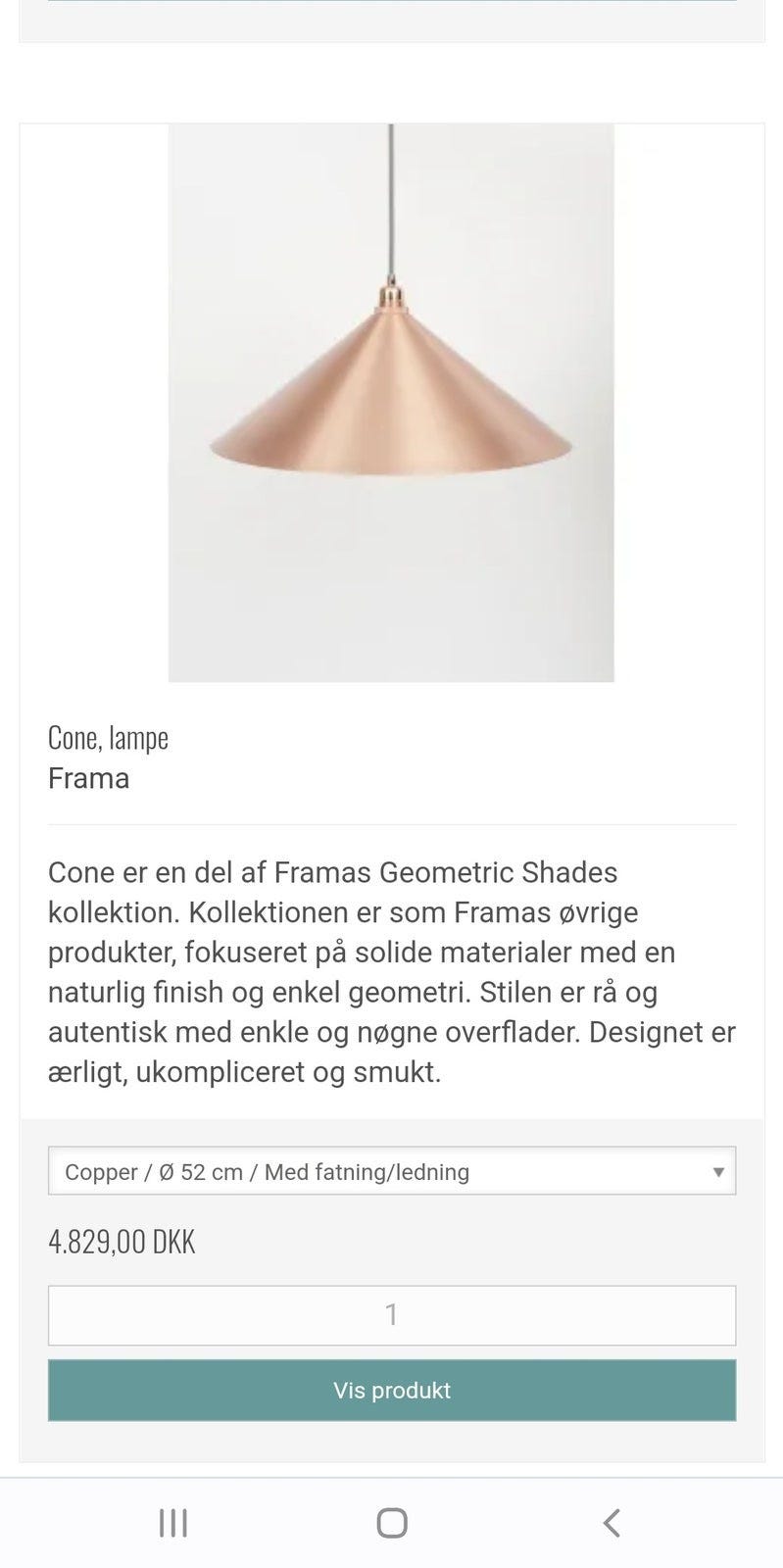Tap the Android back arrow icon

[x=611, y=1524]
